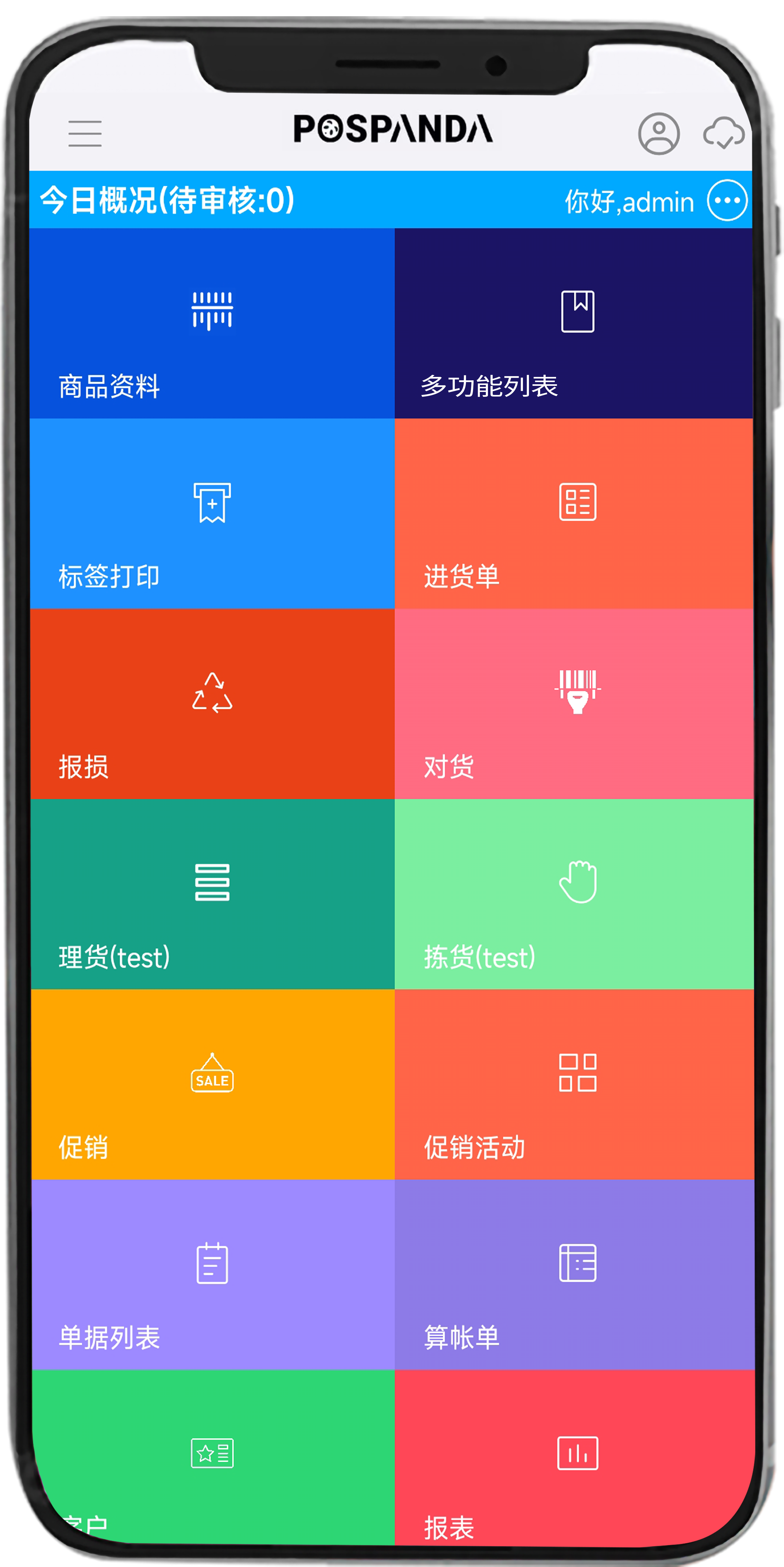Tap the cloud sync icon
This screenshot has width=784, height=1567.
point(723,133)
